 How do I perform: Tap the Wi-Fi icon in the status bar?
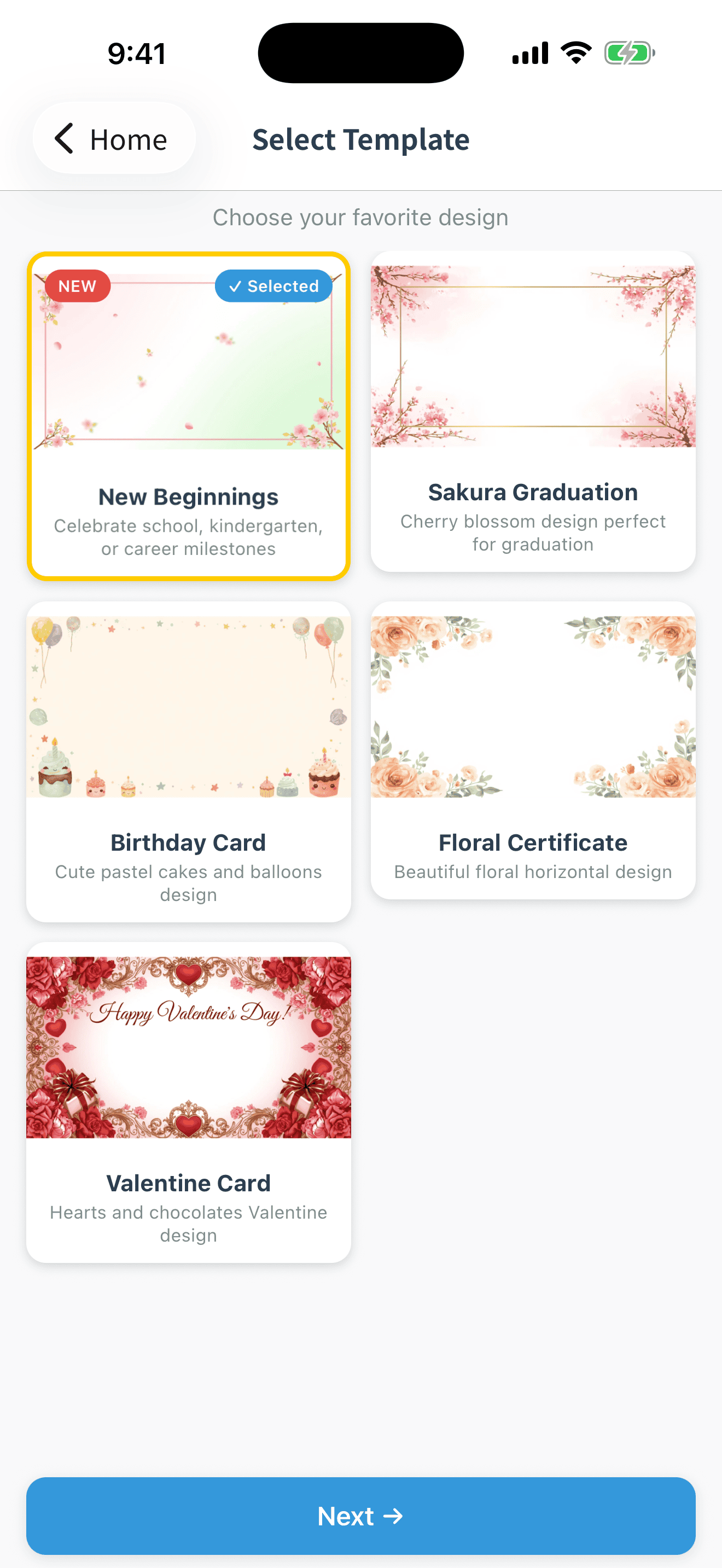click(x=575, y=52)
